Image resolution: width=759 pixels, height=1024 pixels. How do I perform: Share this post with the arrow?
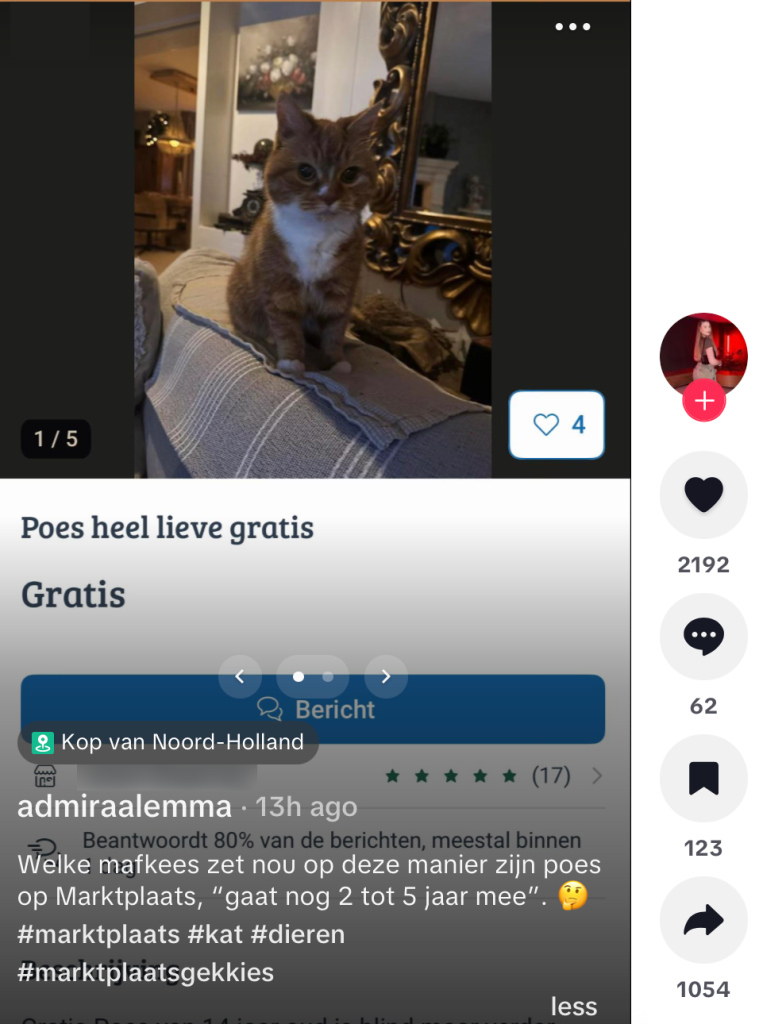(703, 920)
